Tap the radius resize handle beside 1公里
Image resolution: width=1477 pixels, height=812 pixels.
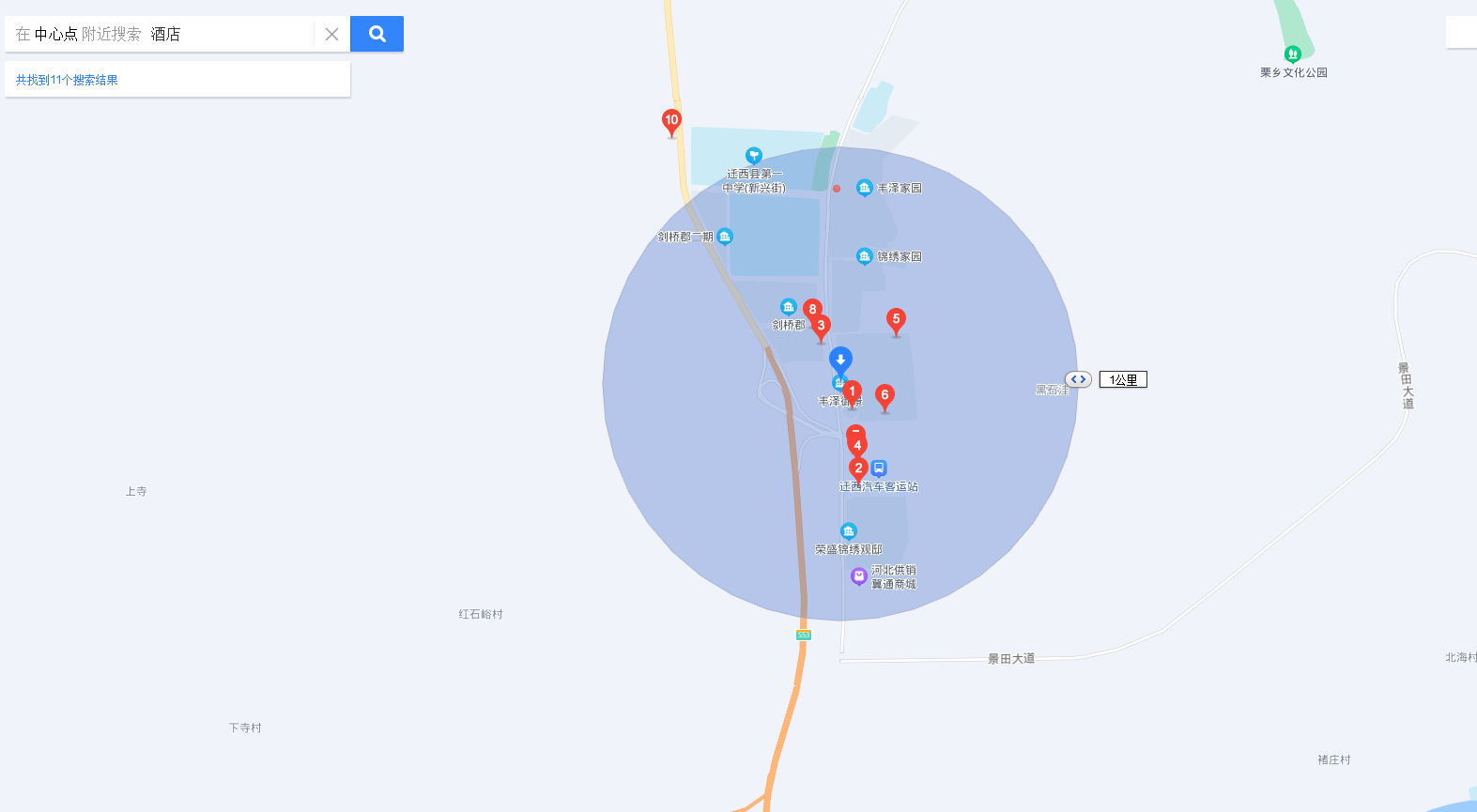1078,379
